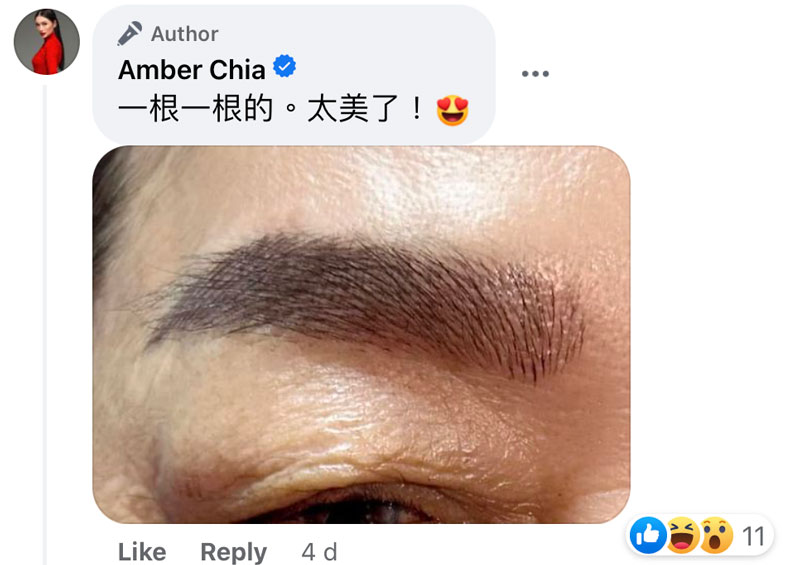This screenshot has width=800, height=565.
Task: View the eyebrow photo in the comment
Action: coord(361,334)
